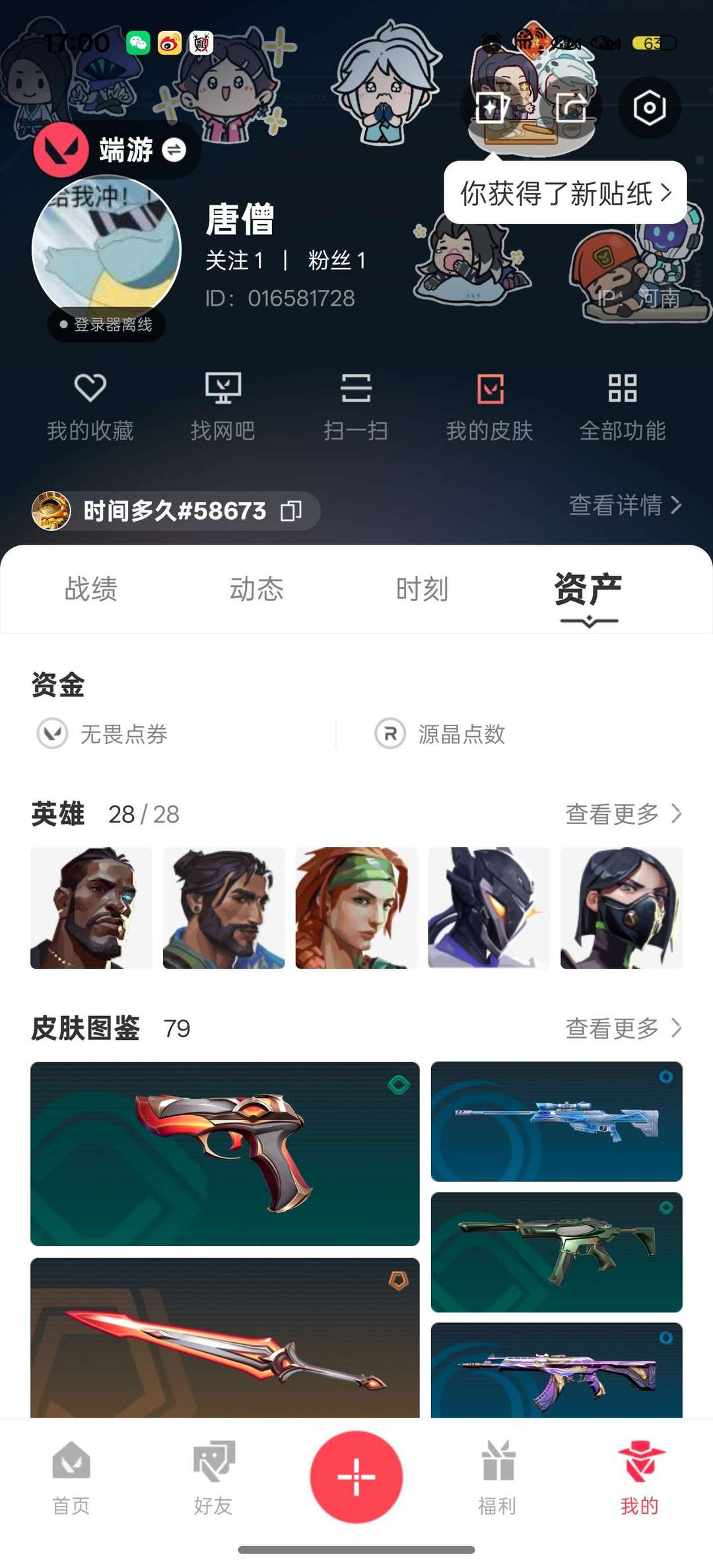The width and height of the screenshot is (713, 1568).
Task: Open 我的收藏
Action: click(x=90, y=406)
